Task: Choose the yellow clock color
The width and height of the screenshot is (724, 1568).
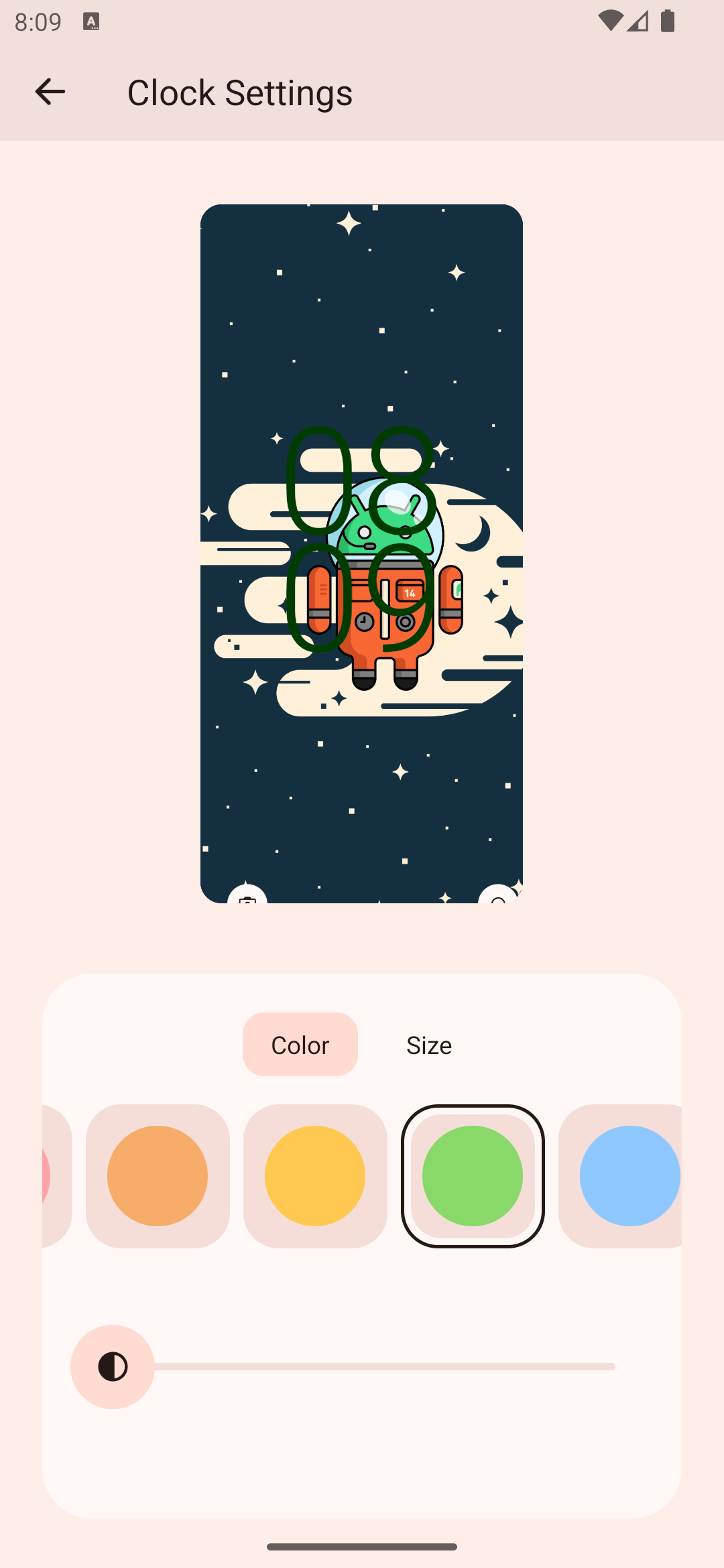Action: click(x=315, y=1176)
